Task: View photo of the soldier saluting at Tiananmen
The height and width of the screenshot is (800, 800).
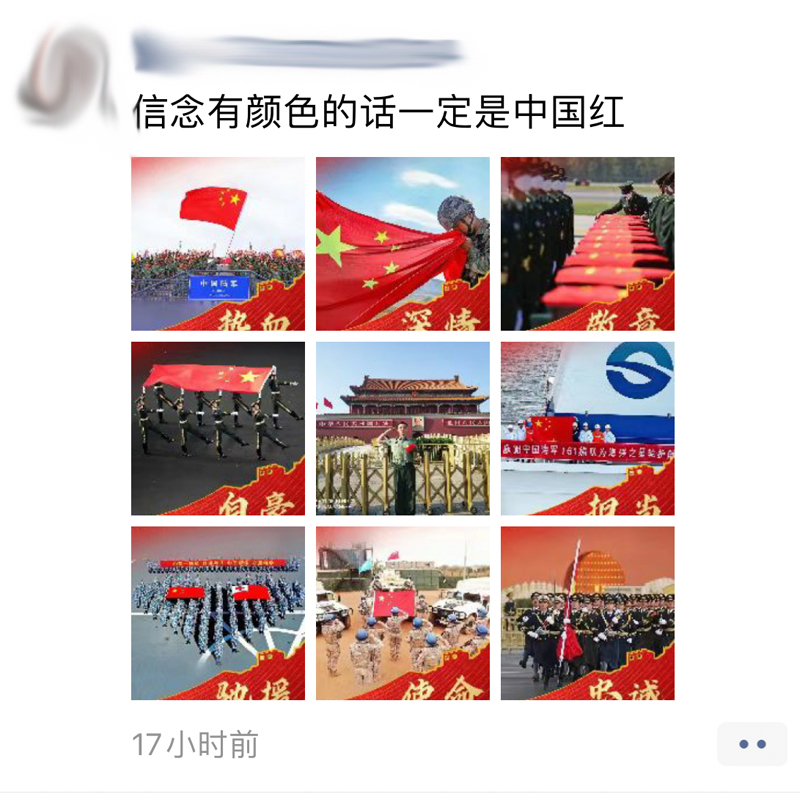Action: coord(403,428)
